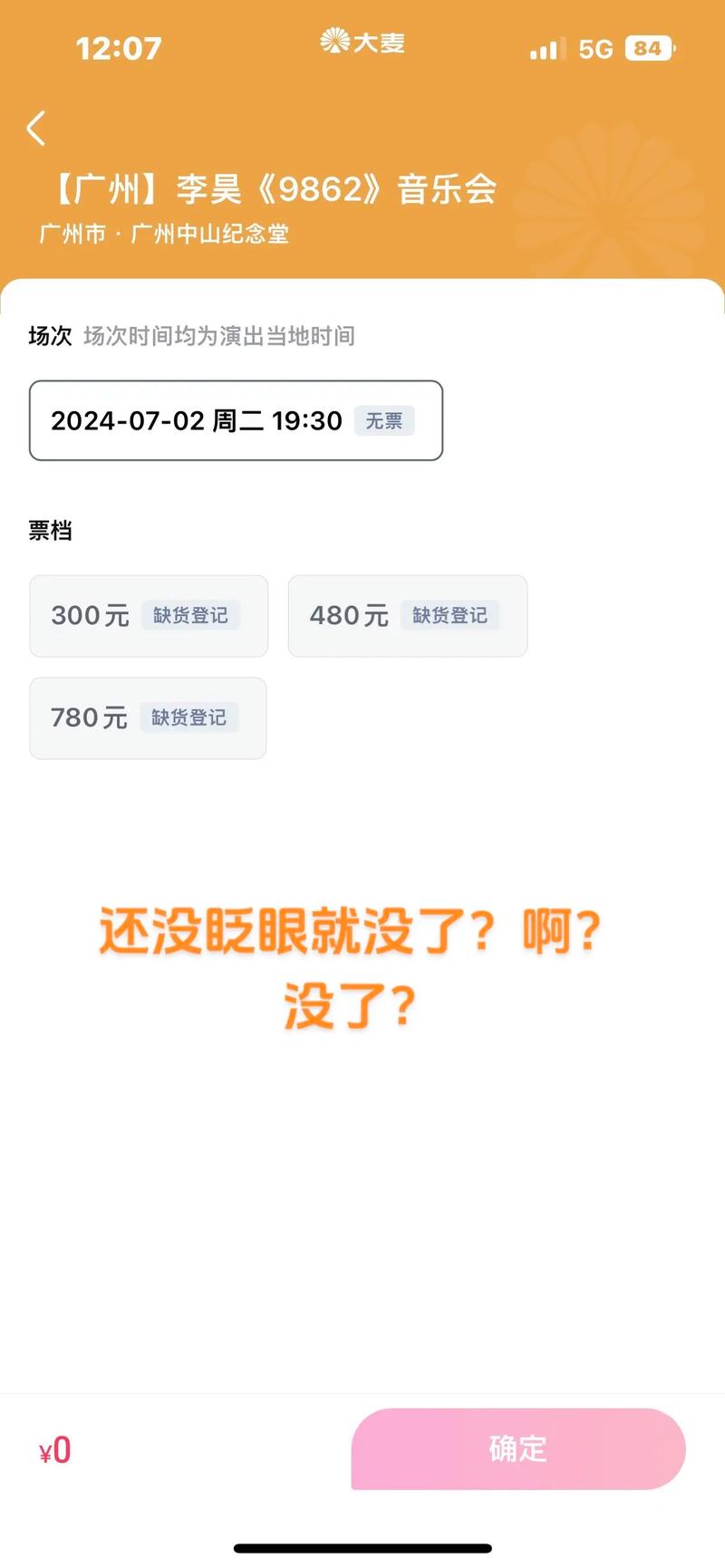Choose the 300元 ticket tier
This screenshot has height=1568, width=725.
[149, 616]
